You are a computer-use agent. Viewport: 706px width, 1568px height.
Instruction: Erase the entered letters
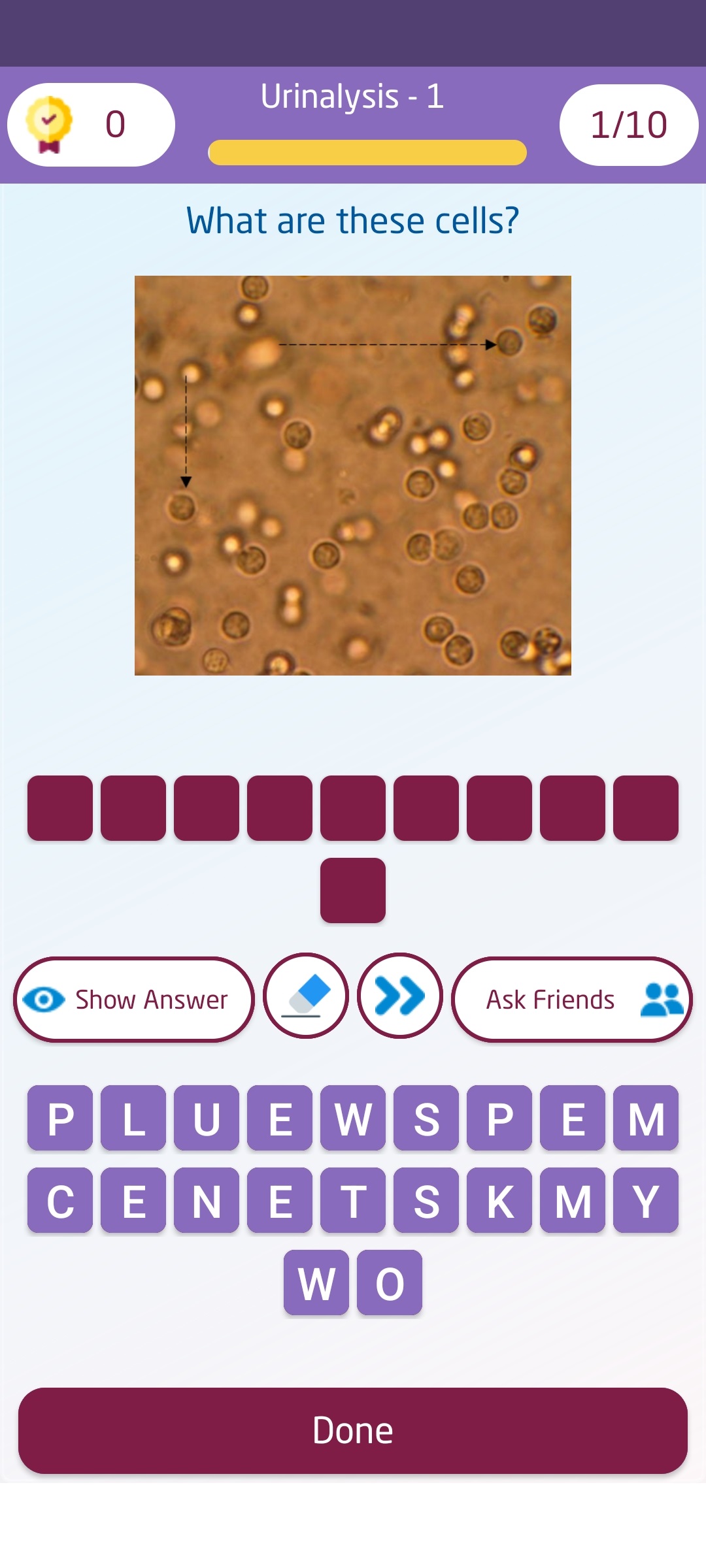pyautogui.click(x=306, y=996)
